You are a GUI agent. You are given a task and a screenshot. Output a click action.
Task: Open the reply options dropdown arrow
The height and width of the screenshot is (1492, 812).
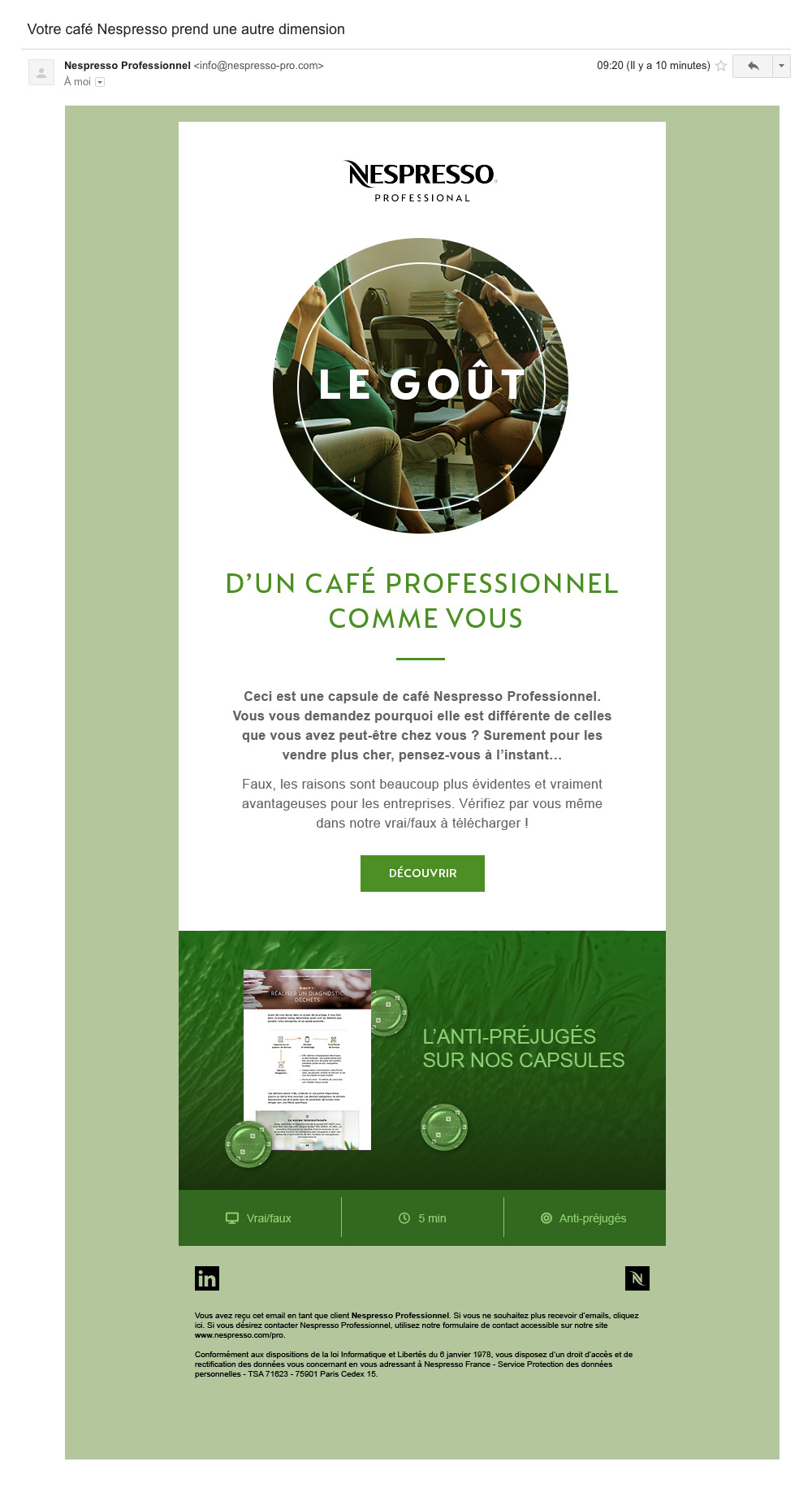781,66
